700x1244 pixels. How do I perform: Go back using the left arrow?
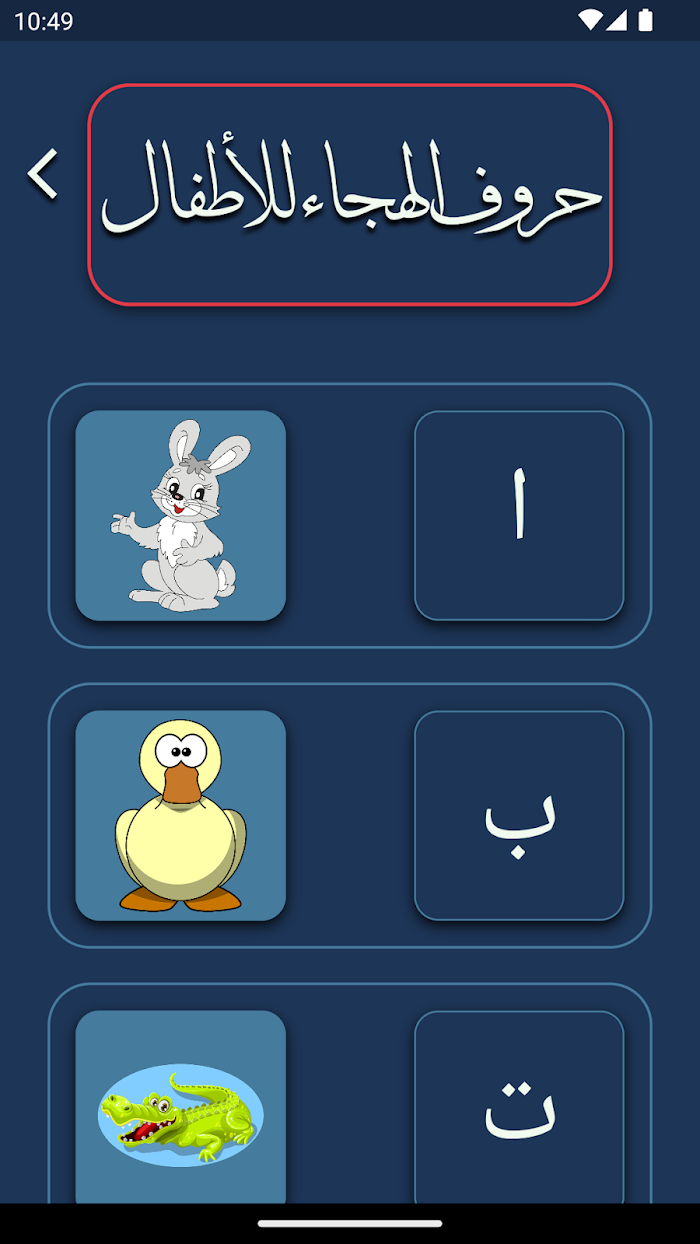pyautogui.click(x=42, y=175)
